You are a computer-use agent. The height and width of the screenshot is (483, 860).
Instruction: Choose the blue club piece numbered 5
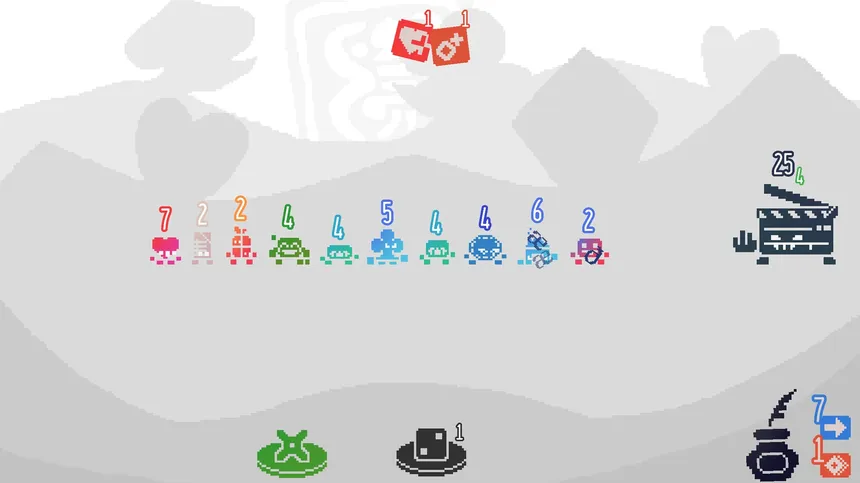(x=387, y=247)
